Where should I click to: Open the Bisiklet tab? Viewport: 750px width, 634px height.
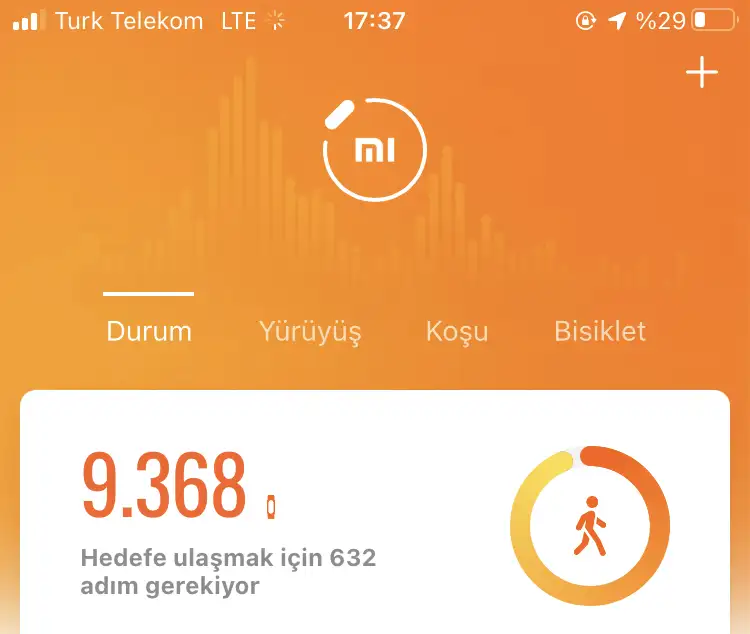point(600,331)
